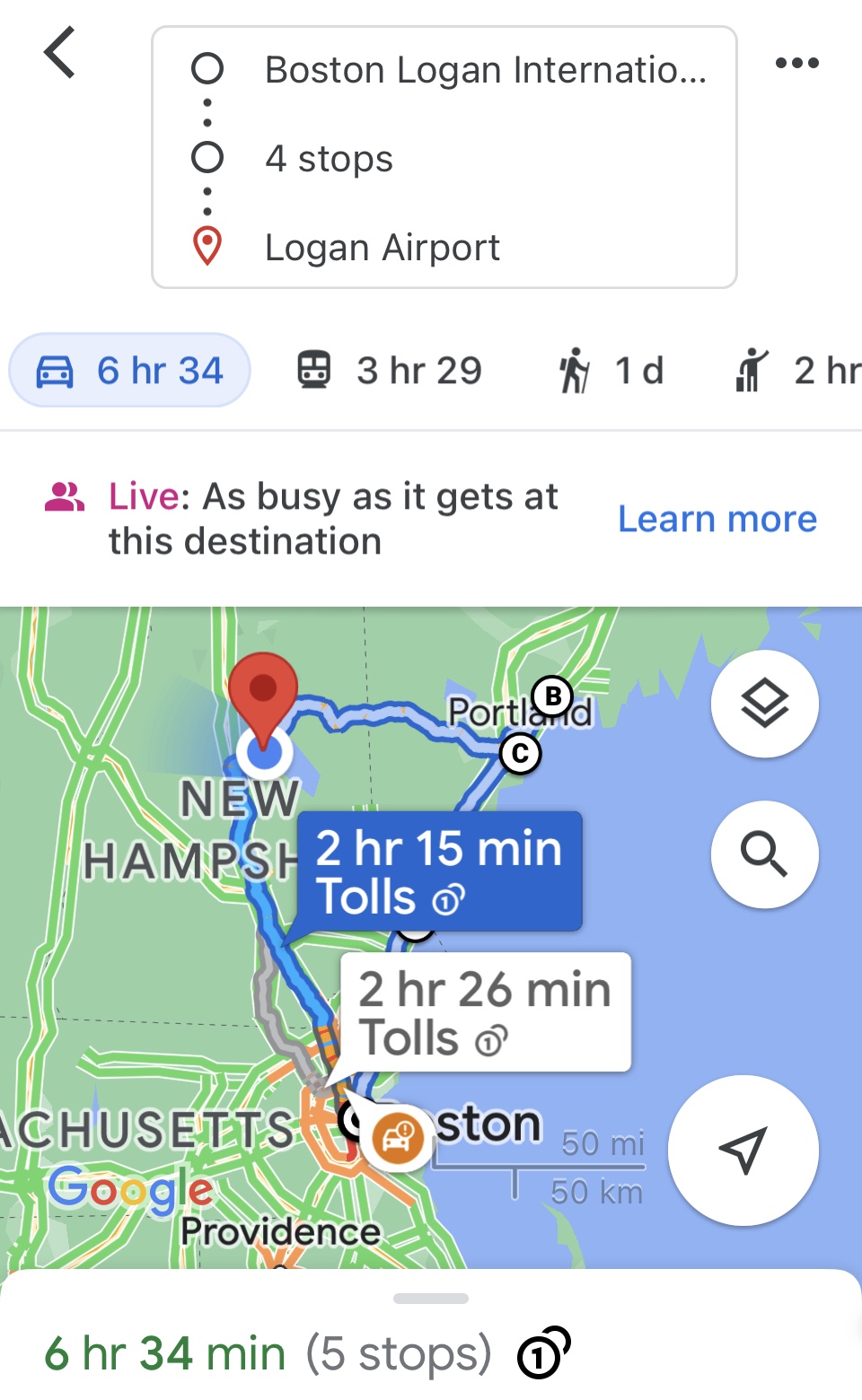Select the alternate 2 hr 26 min route
The width and height of the screenshot is (862, 1400).
pos(485,1012)
